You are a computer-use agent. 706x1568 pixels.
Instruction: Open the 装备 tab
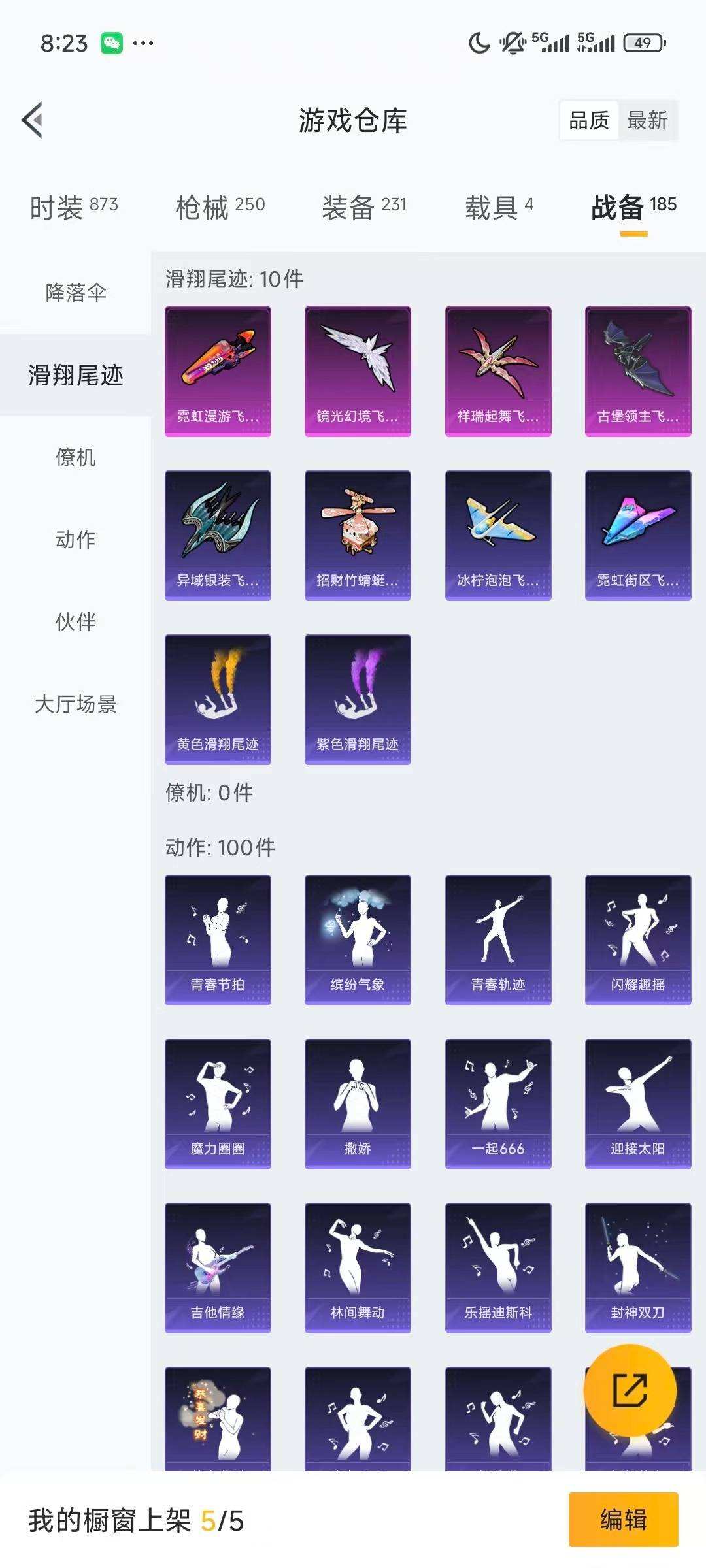(x=363, y=207)
